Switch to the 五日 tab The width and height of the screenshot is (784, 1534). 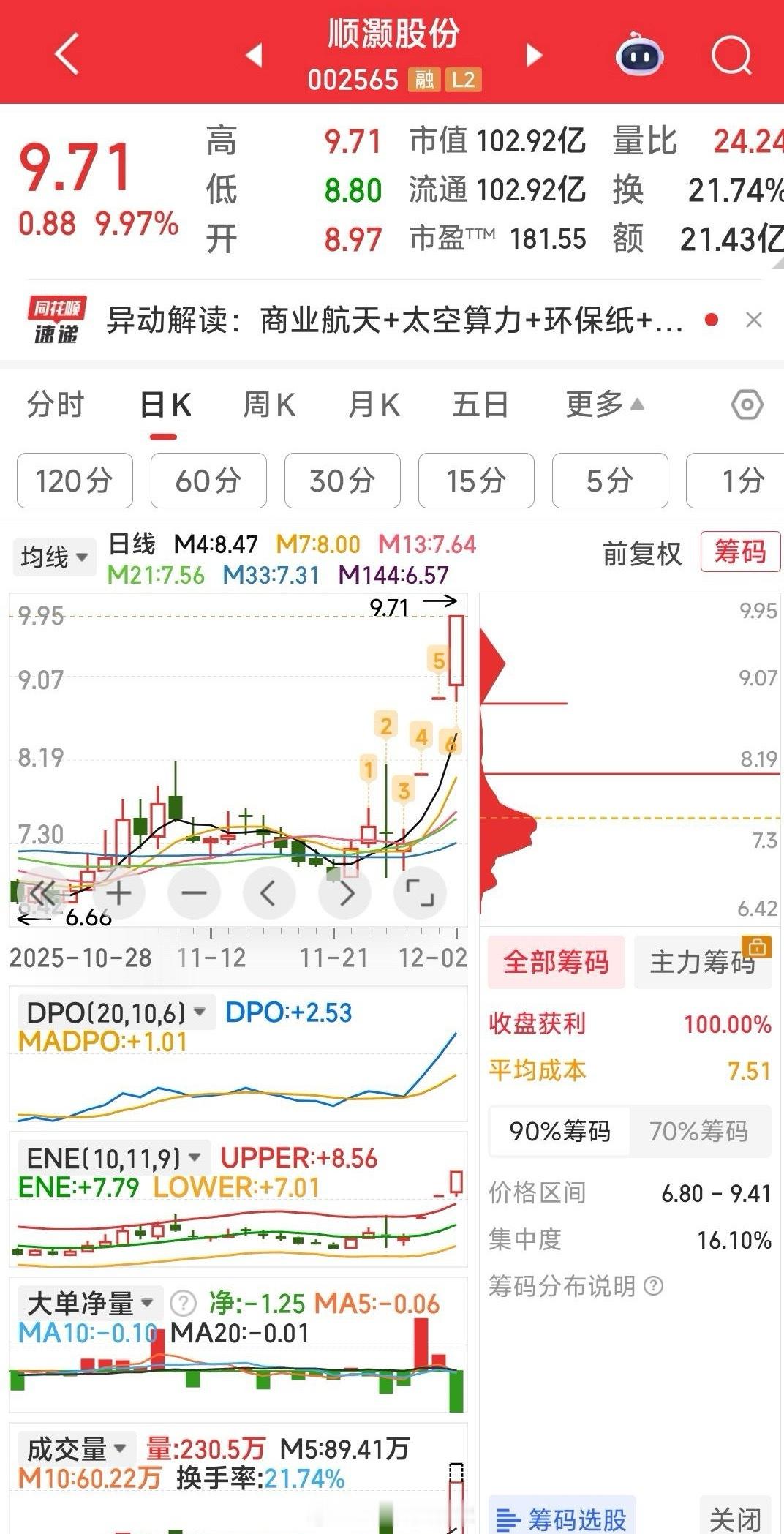[480, 405]
